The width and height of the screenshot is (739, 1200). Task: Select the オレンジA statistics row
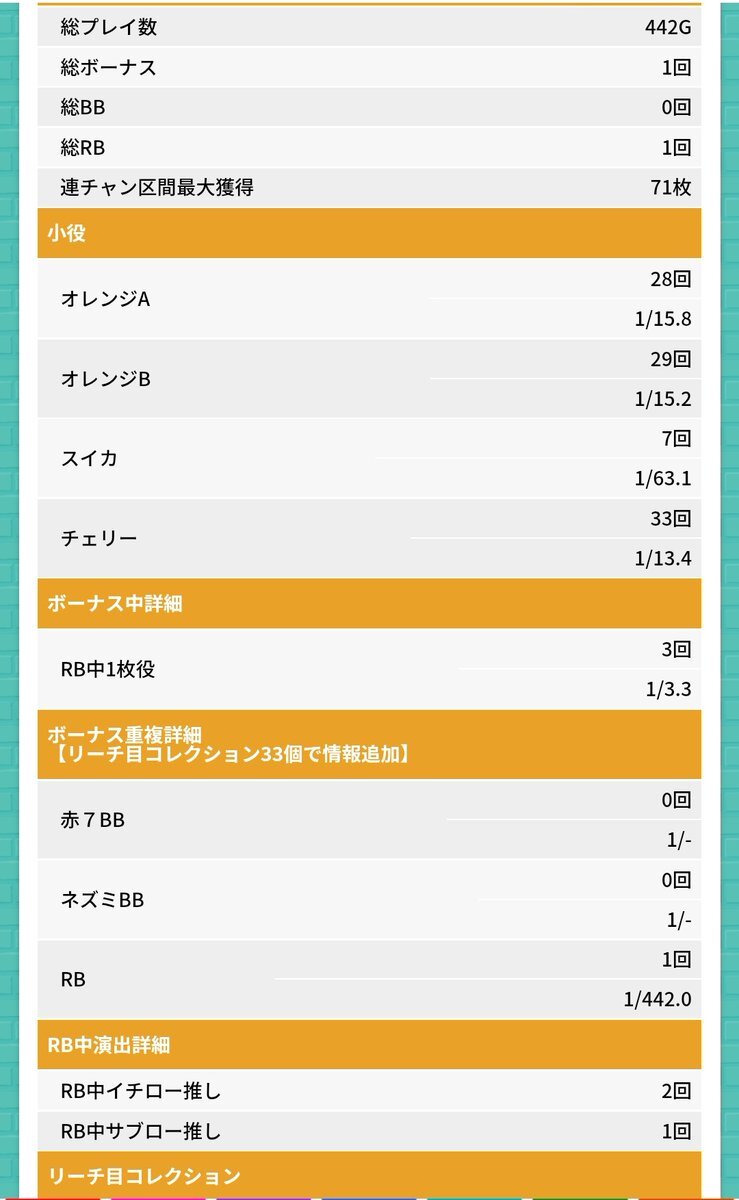(369, 298)
